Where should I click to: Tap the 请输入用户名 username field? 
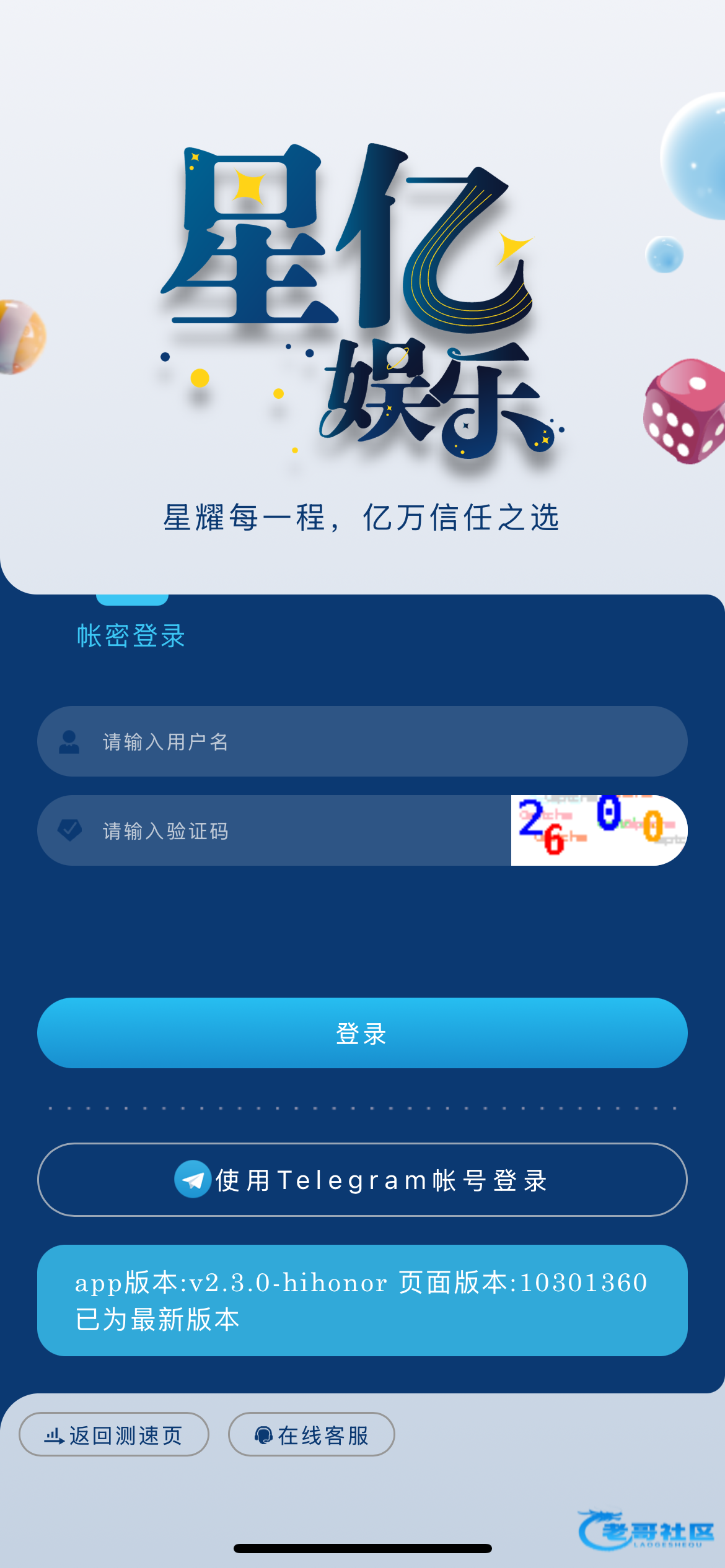point(372,741)
